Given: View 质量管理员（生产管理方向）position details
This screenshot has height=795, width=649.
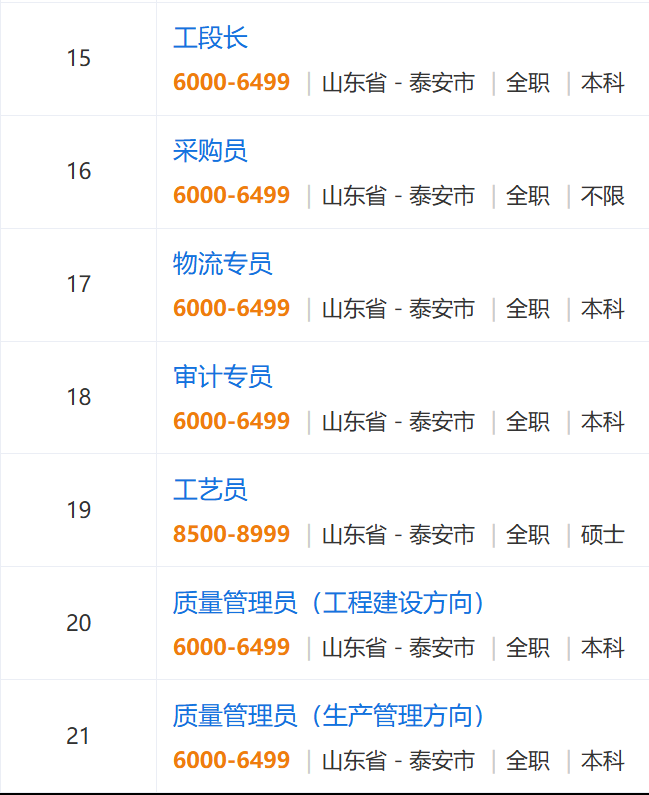Looking at the screenshot, I should (x=329, y=716).
